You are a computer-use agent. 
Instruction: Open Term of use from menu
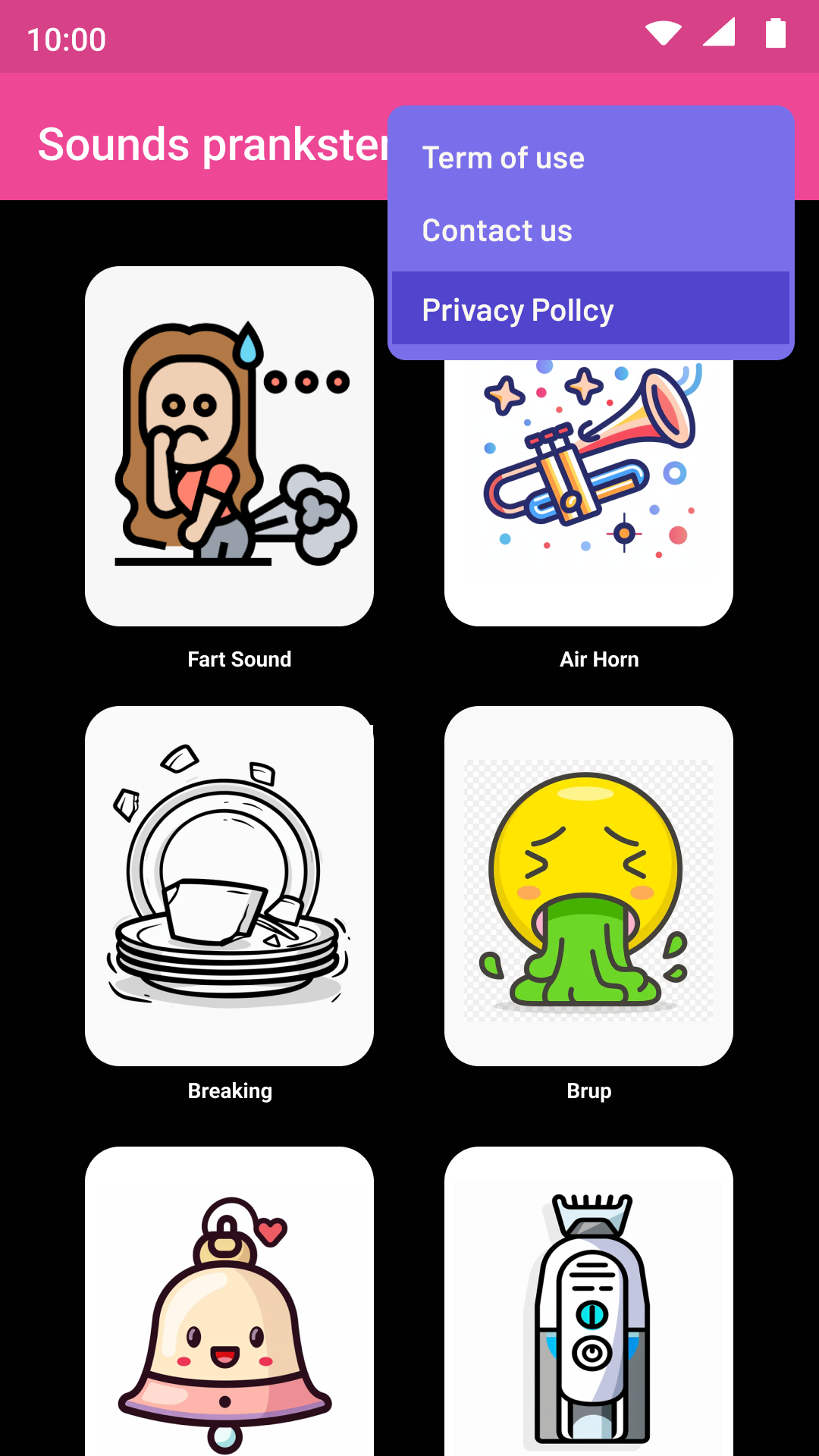pyautogui.click(x=504, y=158)
